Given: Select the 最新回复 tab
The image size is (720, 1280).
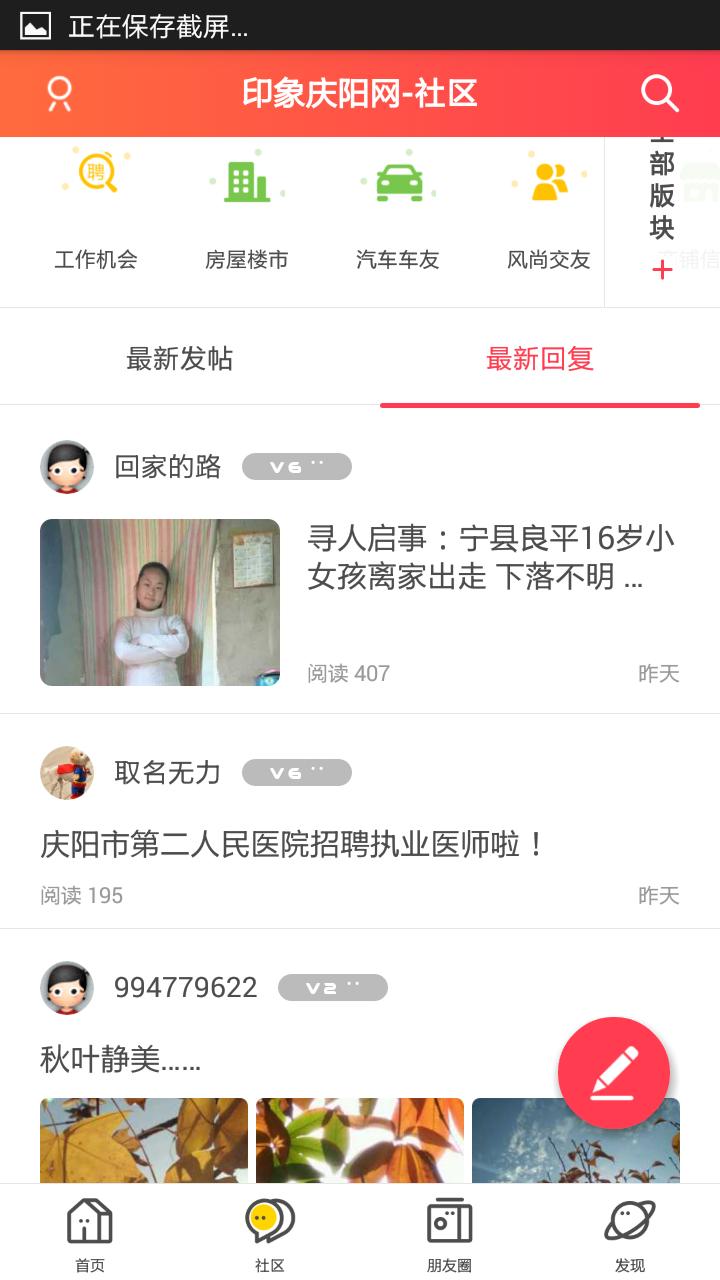Looking at the screenshot, I should coord(540,358).
